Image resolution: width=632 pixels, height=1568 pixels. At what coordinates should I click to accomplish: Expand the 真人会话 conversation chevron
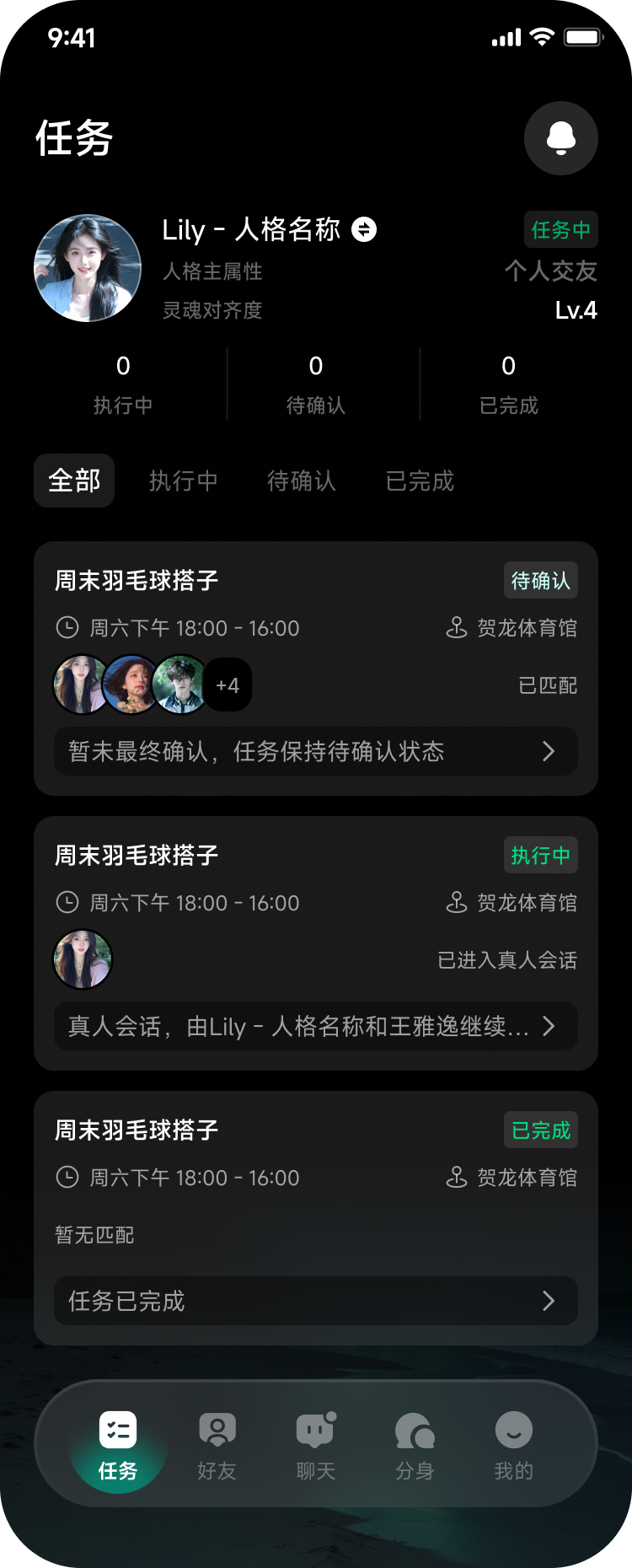pyautogui.click(x=549, y=1026)
